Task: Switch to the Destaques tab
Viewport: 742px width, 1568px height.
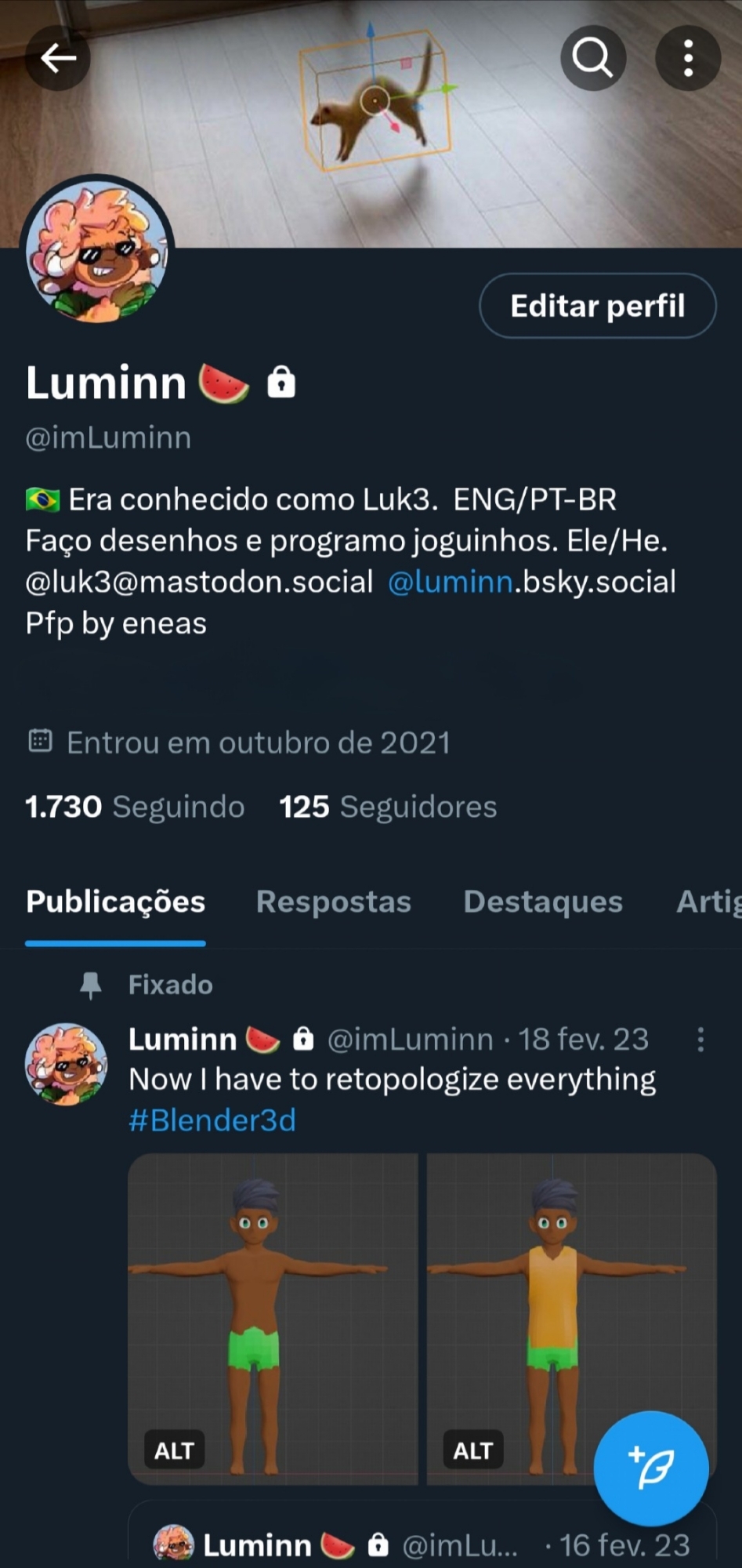Action: click(543, 902)
